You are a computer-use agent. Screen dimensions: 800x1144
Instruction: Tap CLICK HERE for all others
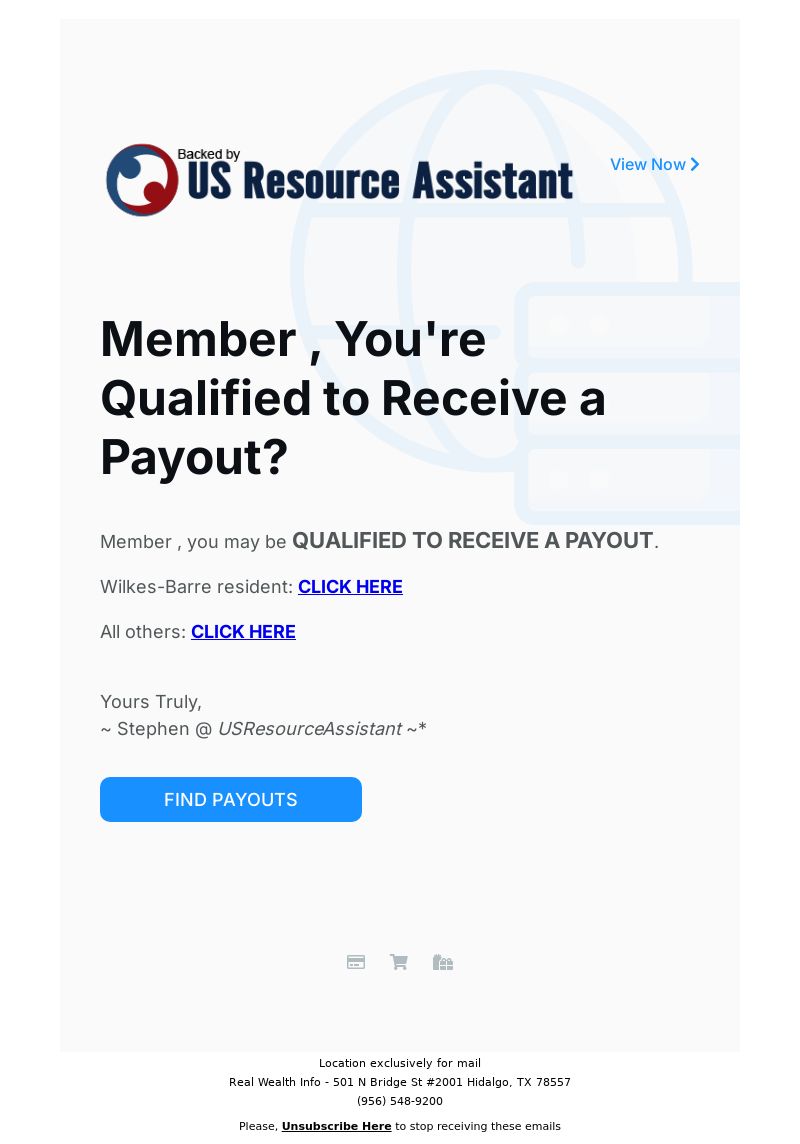243,632
